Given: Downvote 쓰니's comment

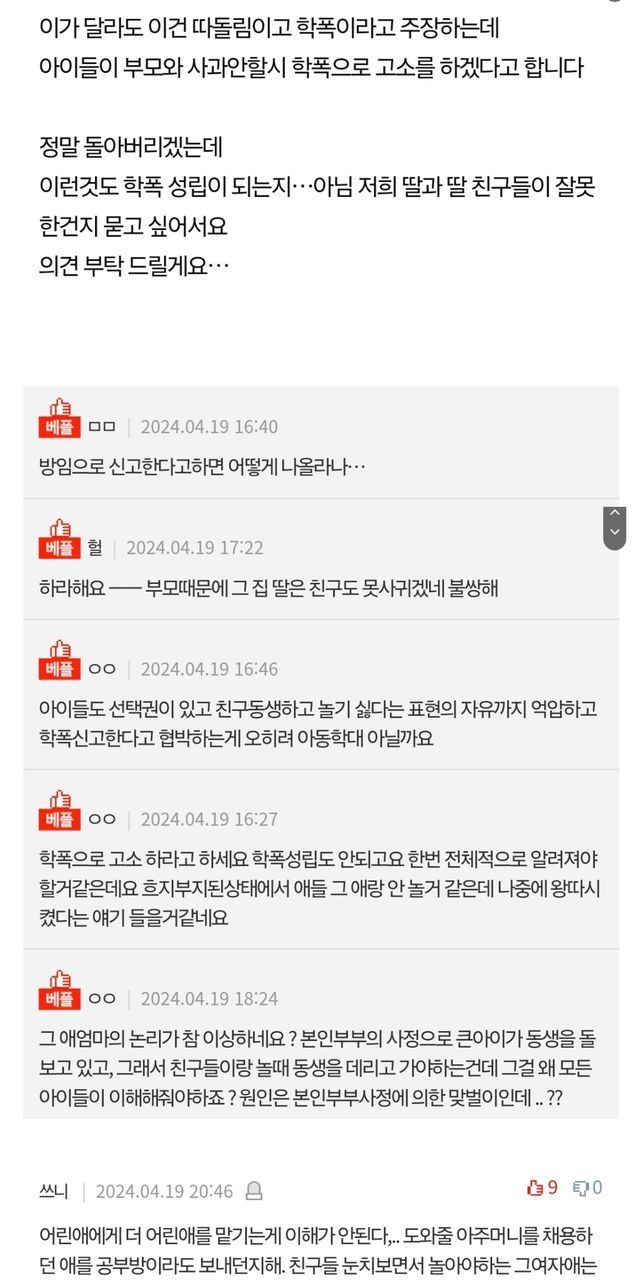Looking at the screenshot, I should coord(580,1188).
